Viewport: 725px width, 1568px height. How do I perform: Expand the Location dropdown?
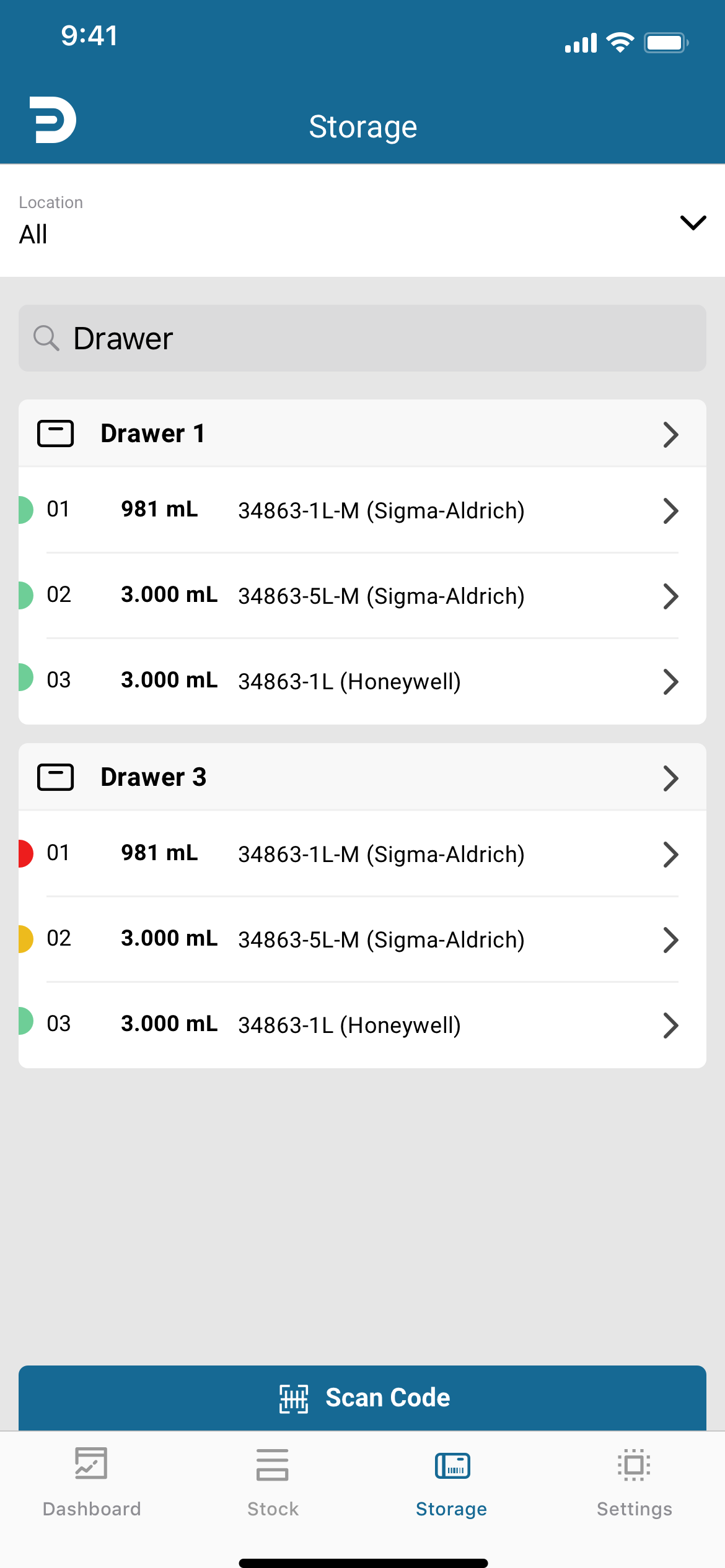[362, 221]
